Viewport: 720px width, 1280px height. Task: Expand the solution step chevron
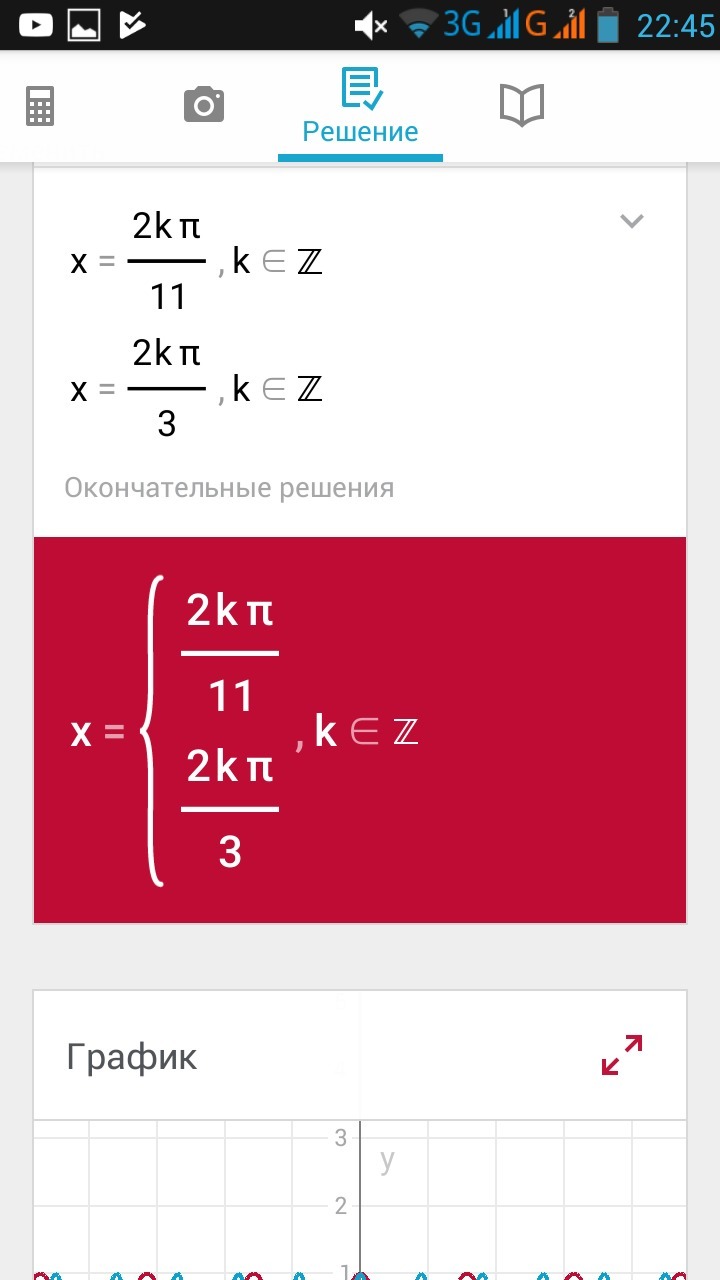click(x=631, y=221)
